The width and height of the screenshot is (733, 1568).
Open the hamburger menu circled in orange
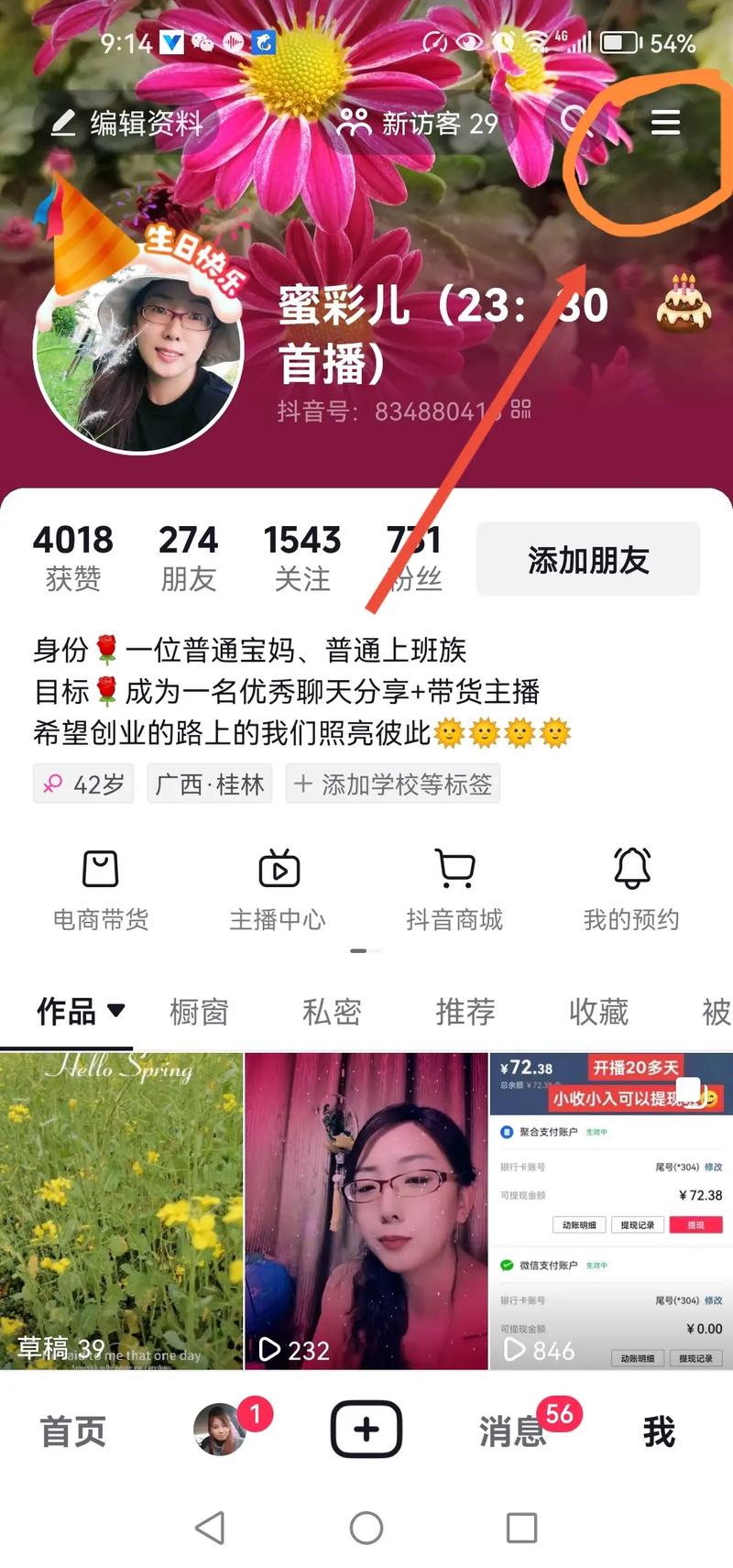click(x=664, y=122)
